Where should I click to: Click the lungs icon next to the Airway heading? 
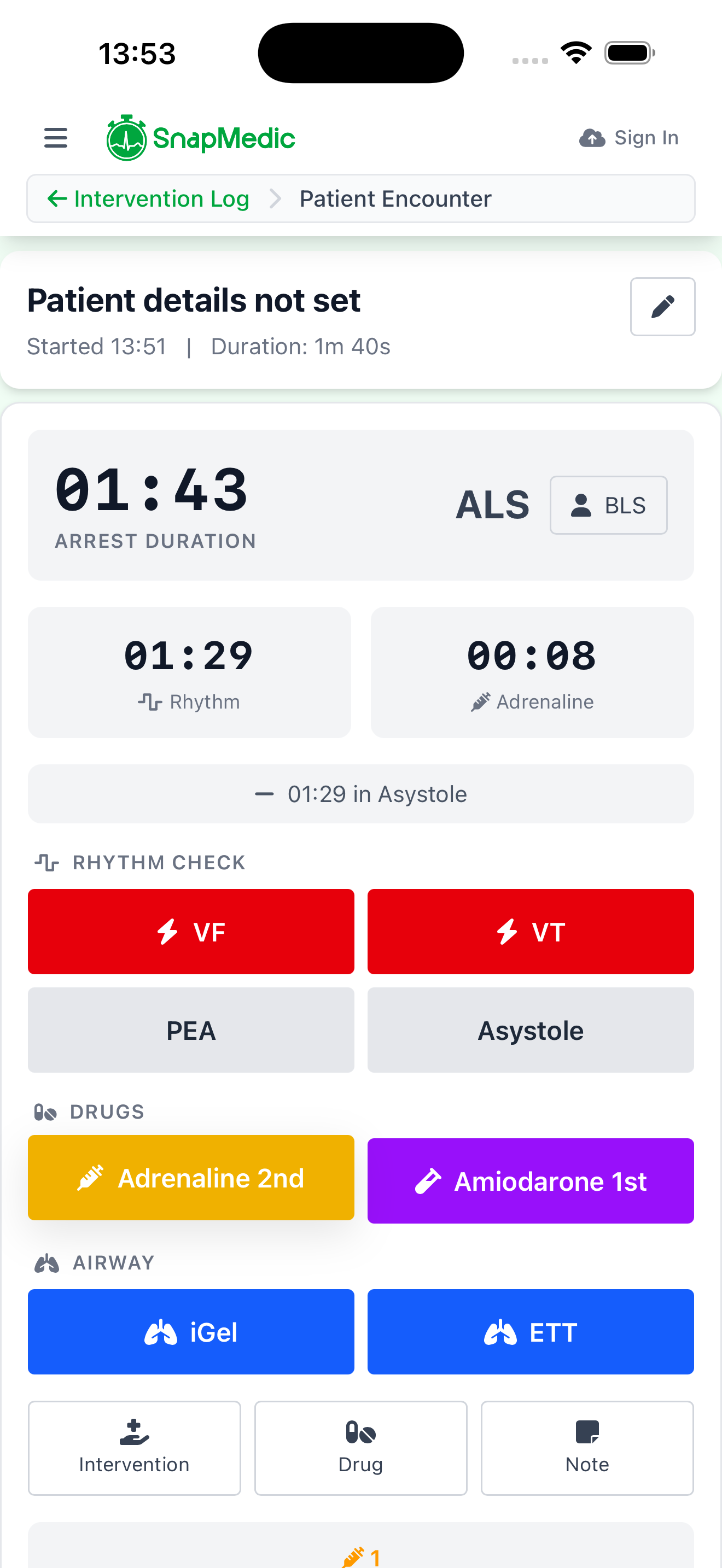47,1262
